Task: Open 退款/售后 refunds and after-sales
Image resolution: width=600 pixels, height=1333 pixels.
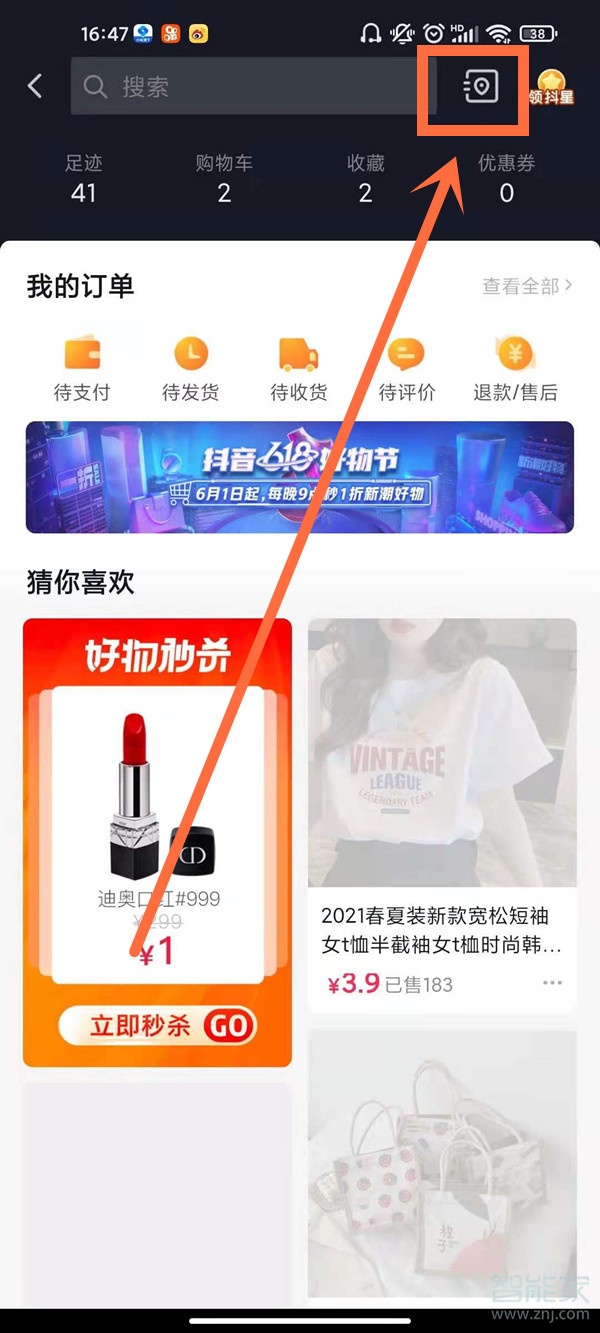Action: pos(515,369)
